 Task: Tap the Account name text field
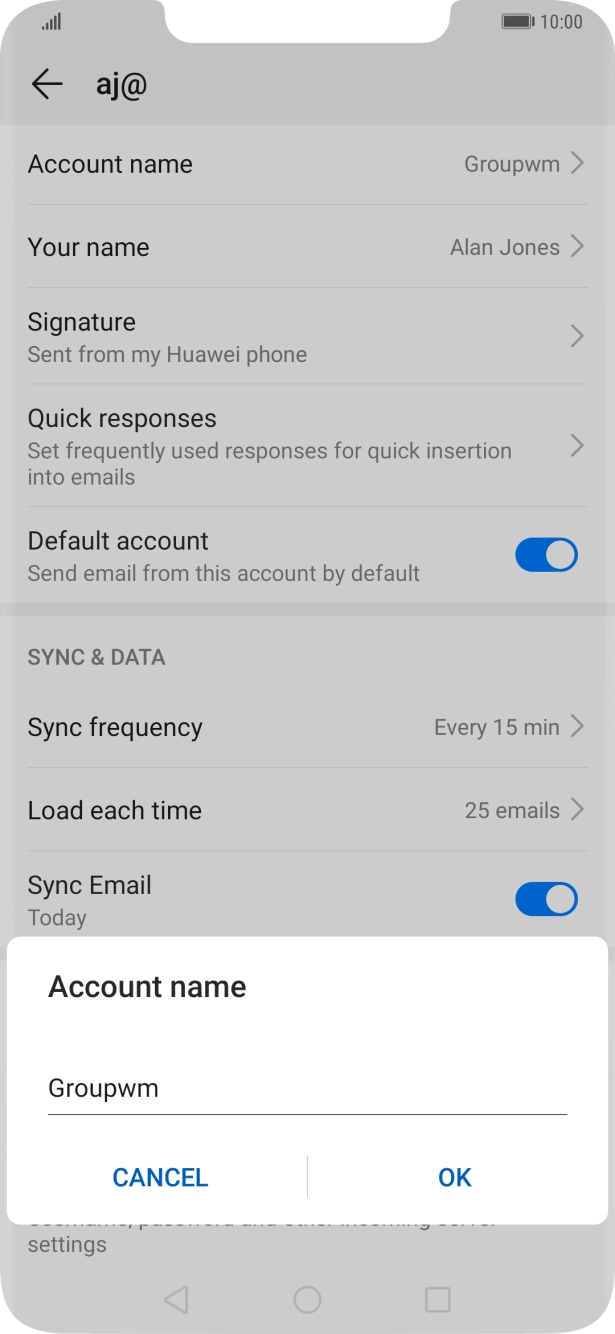tap(306, 1089)
